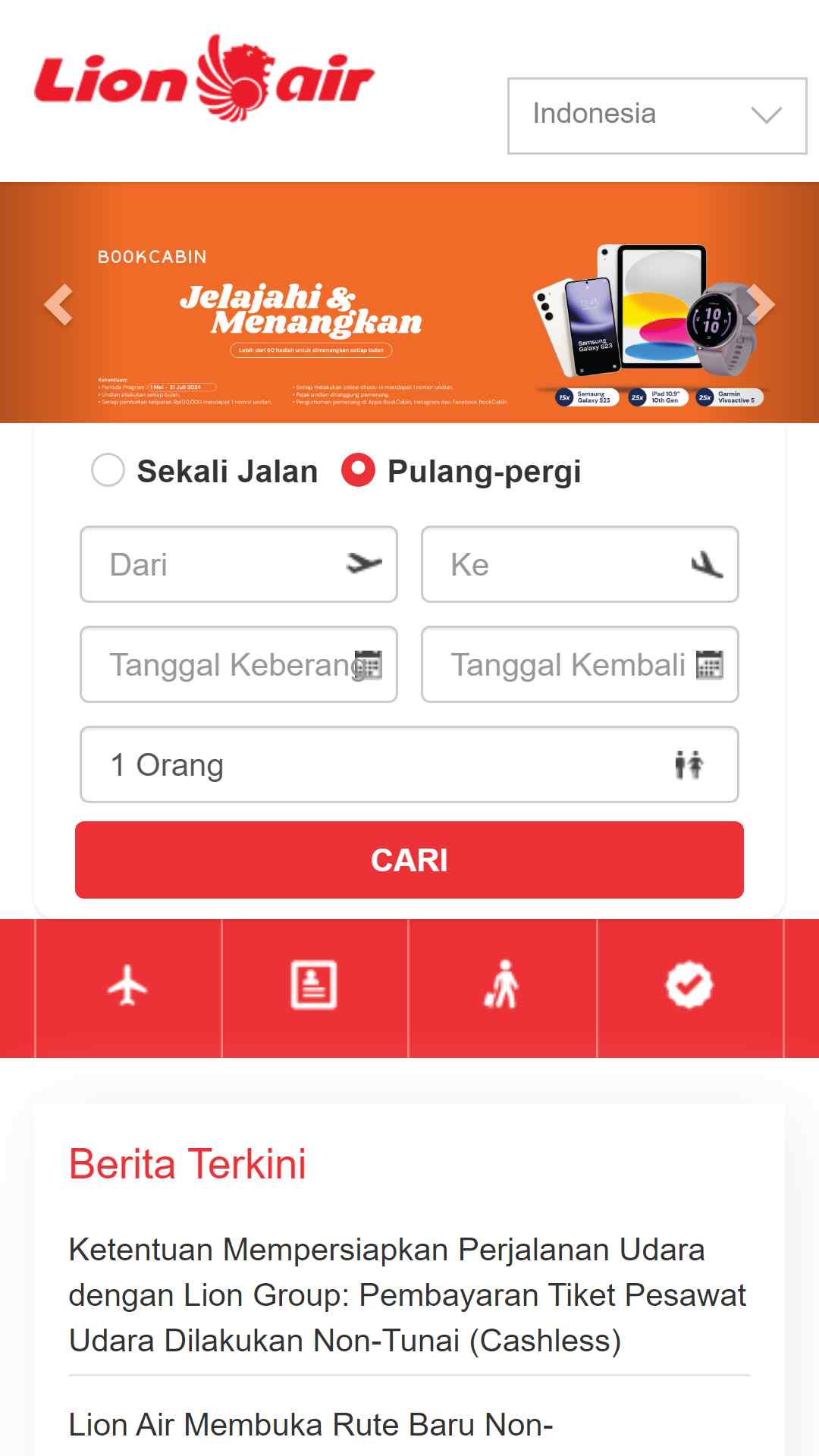
Task: Switch to the checkmark badge tab
Action: (690, 987)
